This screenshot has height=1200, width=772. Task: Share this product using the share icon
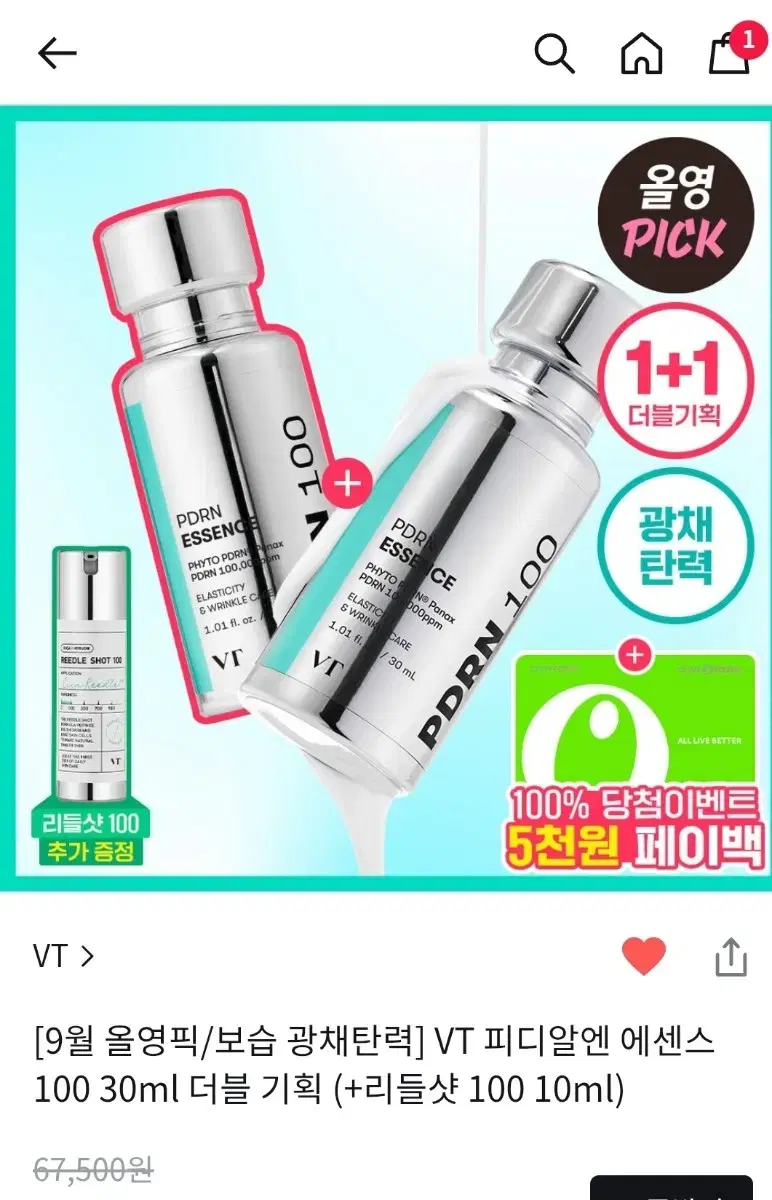pos(732,955)
